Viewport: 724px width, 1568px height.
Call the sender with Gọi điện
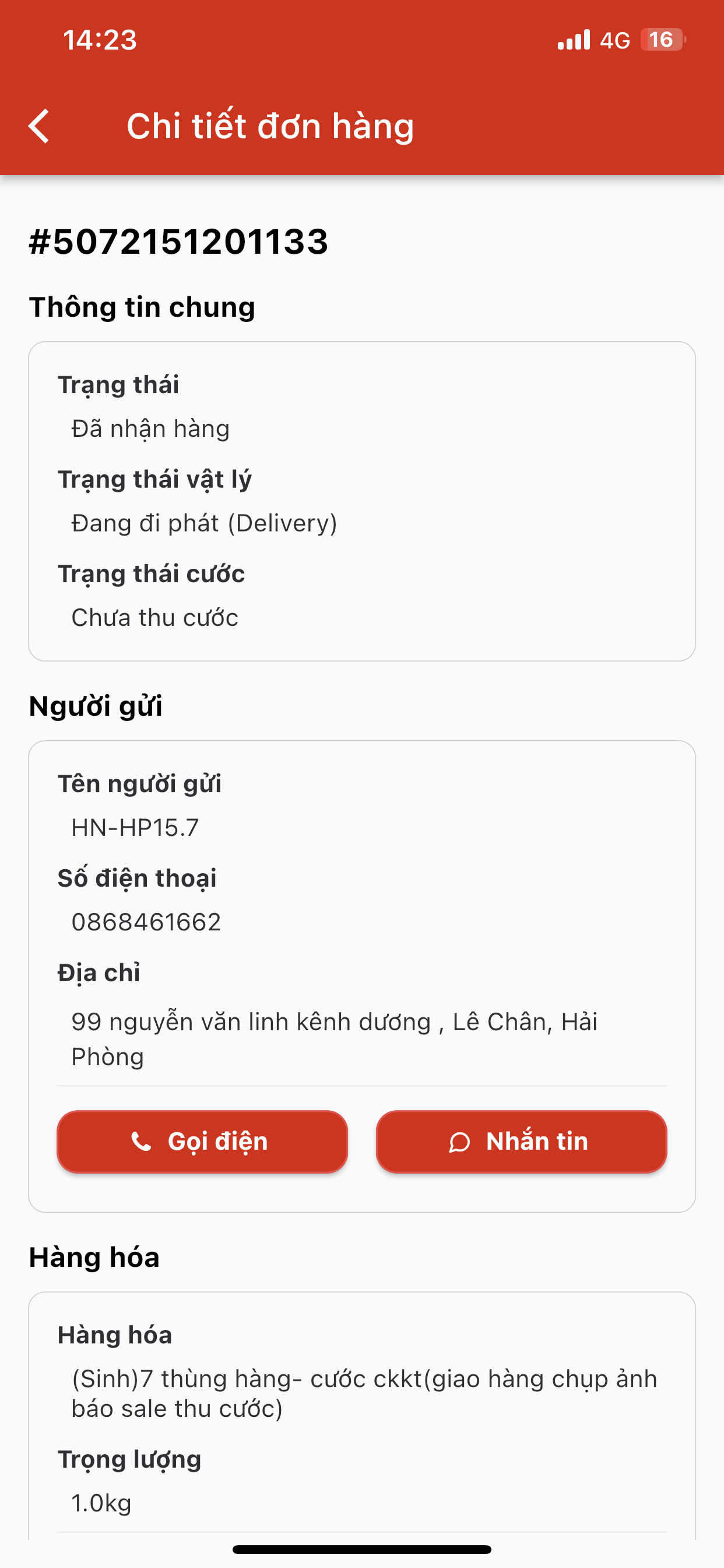202,1142
